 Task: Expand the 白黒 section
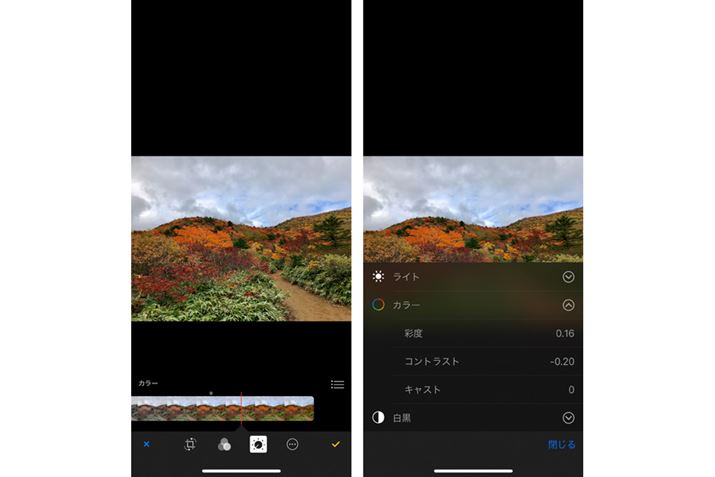pyautogui.click(x=568, y=417)
